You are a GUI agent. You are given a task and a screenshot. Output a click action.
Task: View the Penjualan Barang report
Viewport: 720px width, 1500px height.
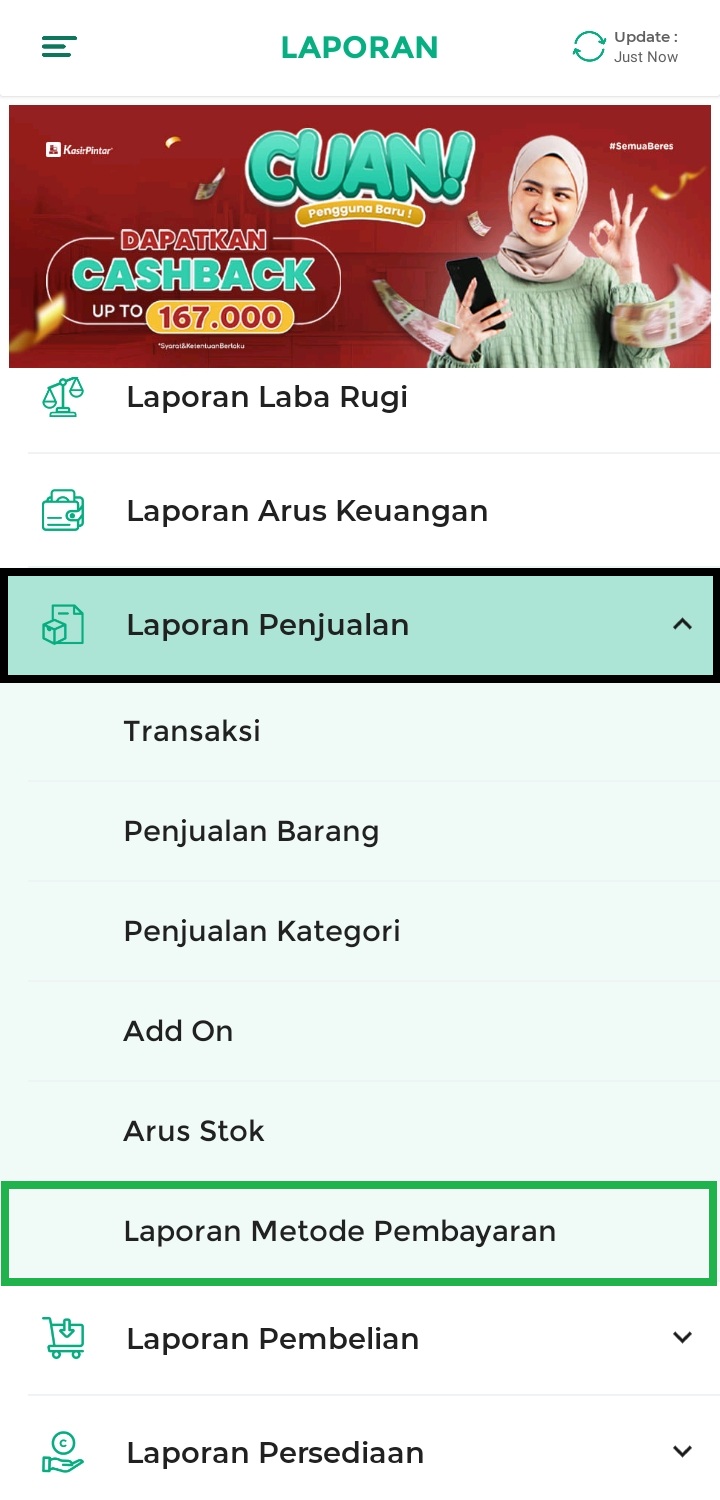251,831
